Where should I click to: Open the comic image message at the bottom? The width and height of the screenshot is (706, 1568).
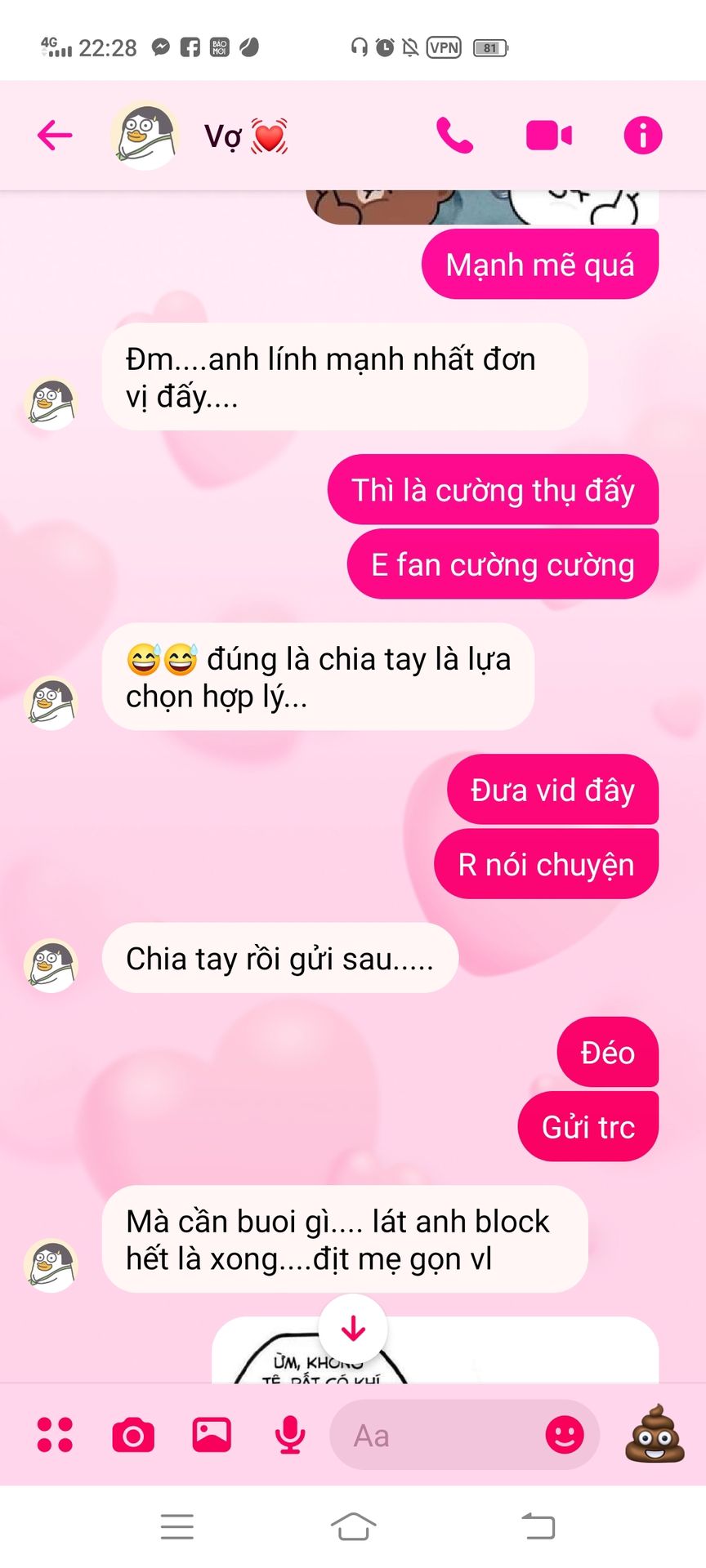coord(436,1350)
